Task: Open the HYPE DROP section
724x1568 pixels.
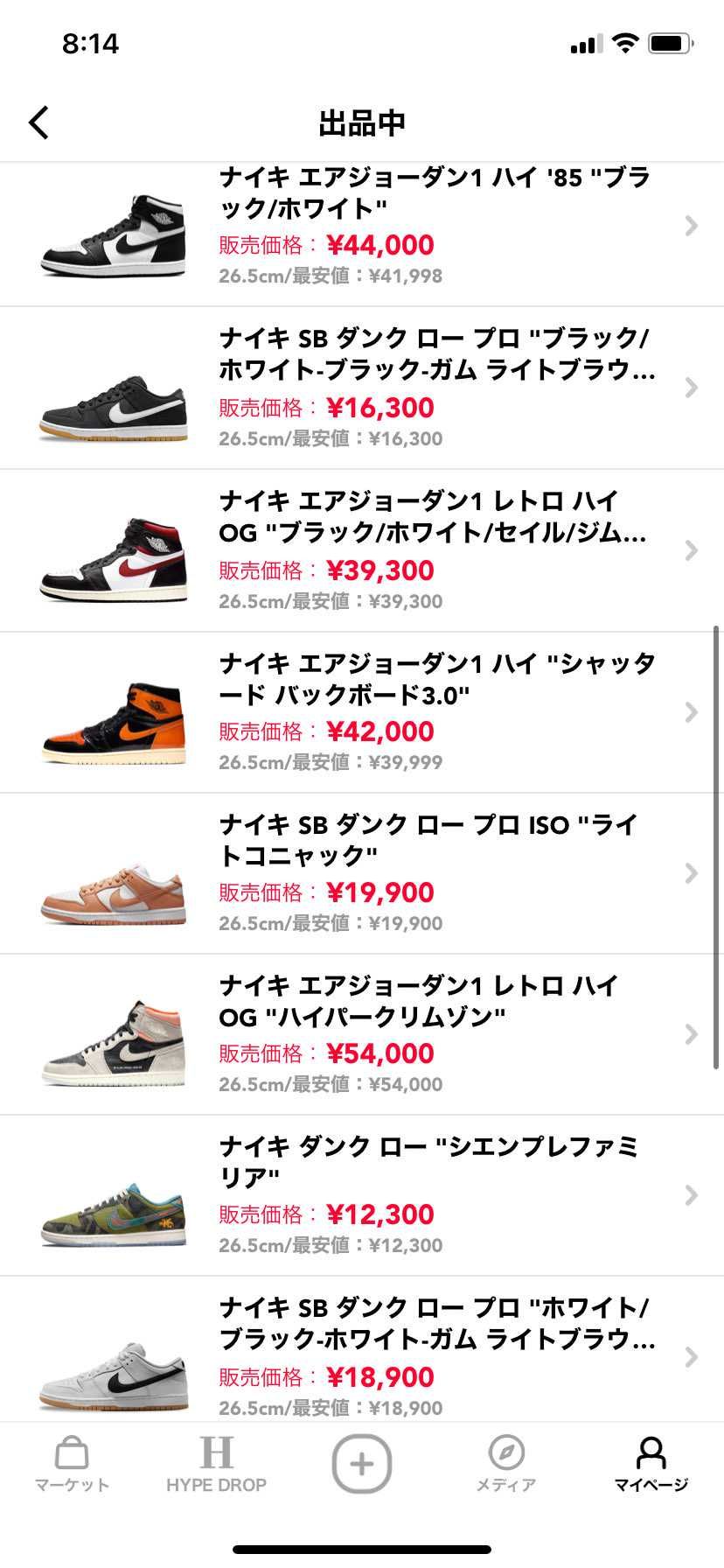Action: point(217,1458)
